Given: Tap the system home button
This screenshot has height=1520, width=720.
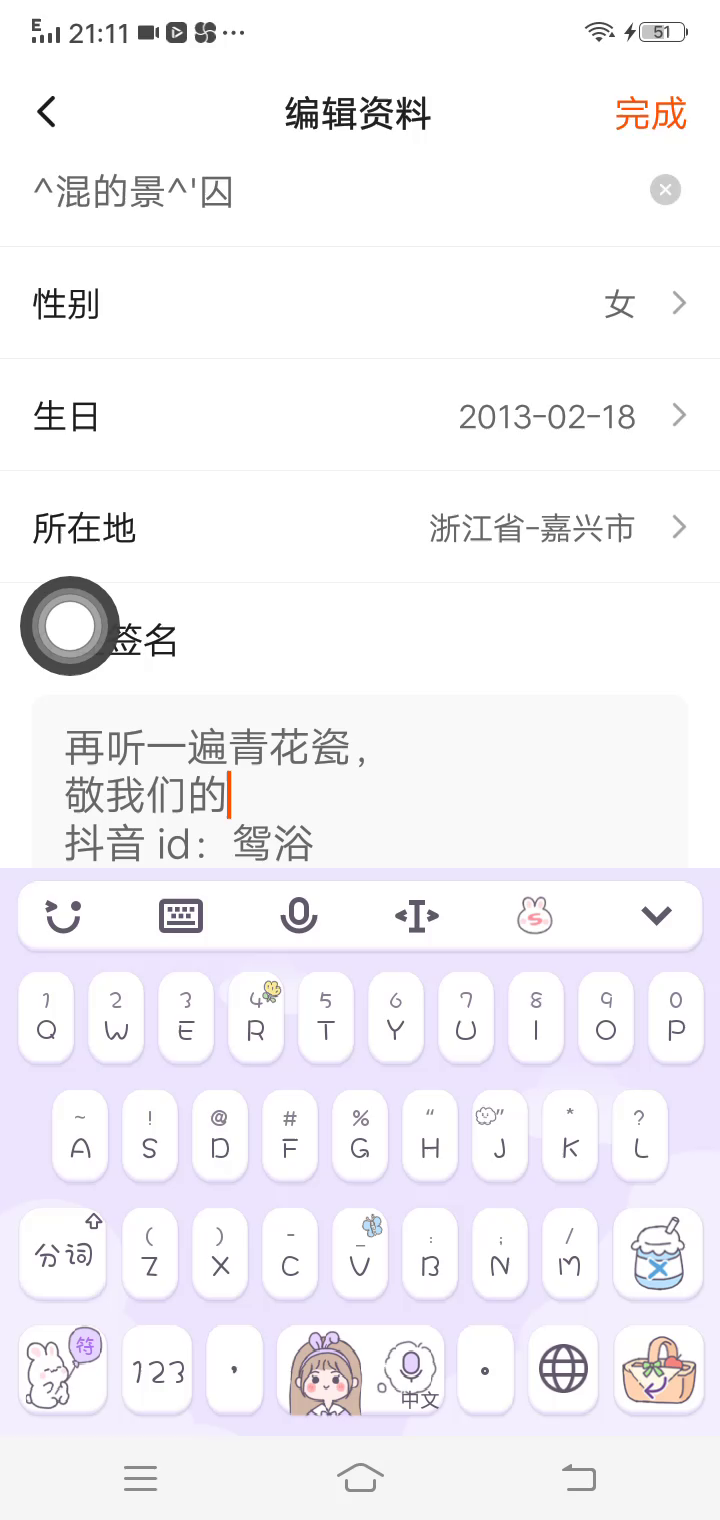Looking at the screenshot, I should tap(360, 1477).
